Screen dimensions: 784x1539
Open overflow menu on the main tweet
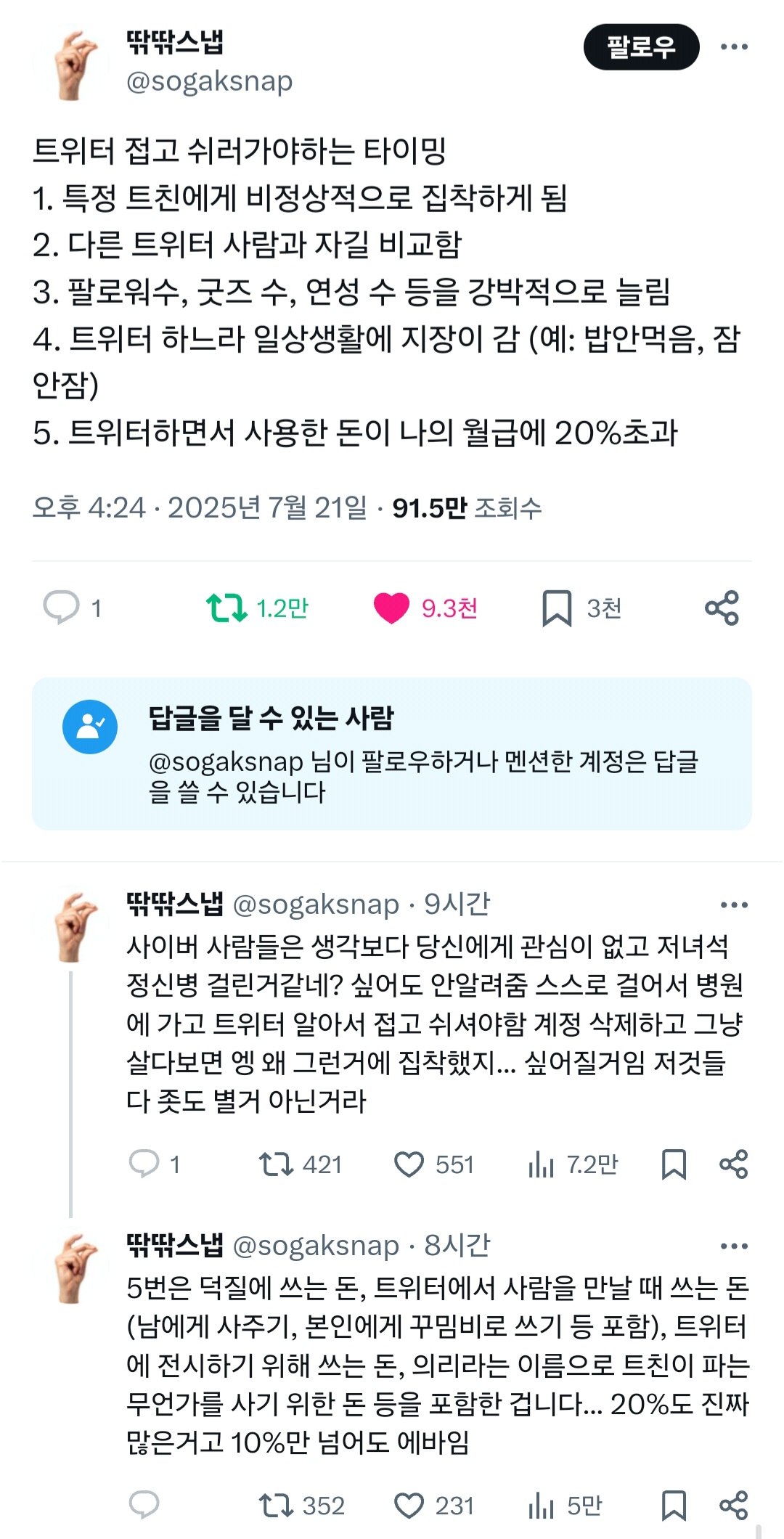tap(734, 47)
